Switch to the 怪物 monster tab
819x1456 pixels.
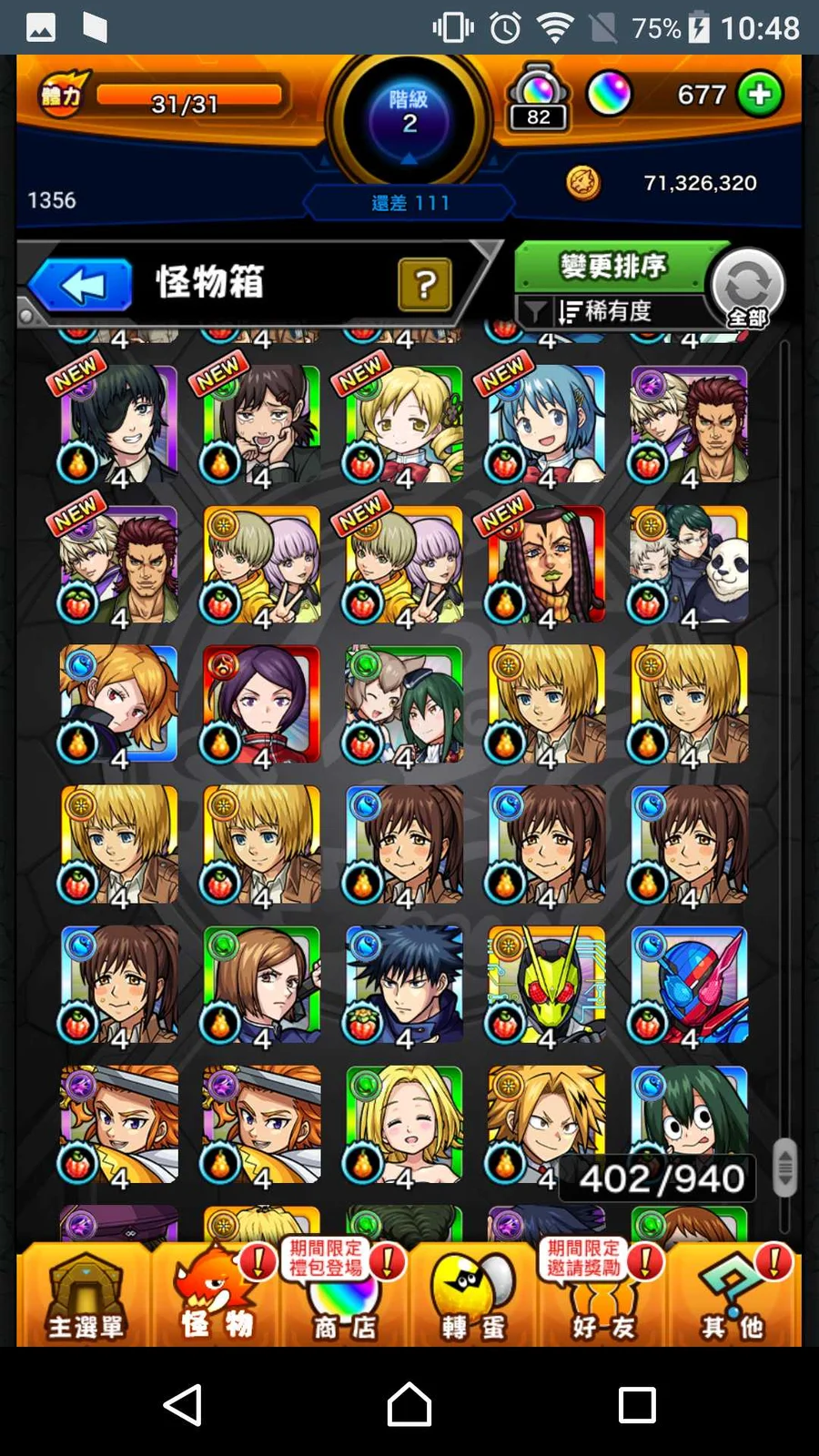coord(216,1295)
